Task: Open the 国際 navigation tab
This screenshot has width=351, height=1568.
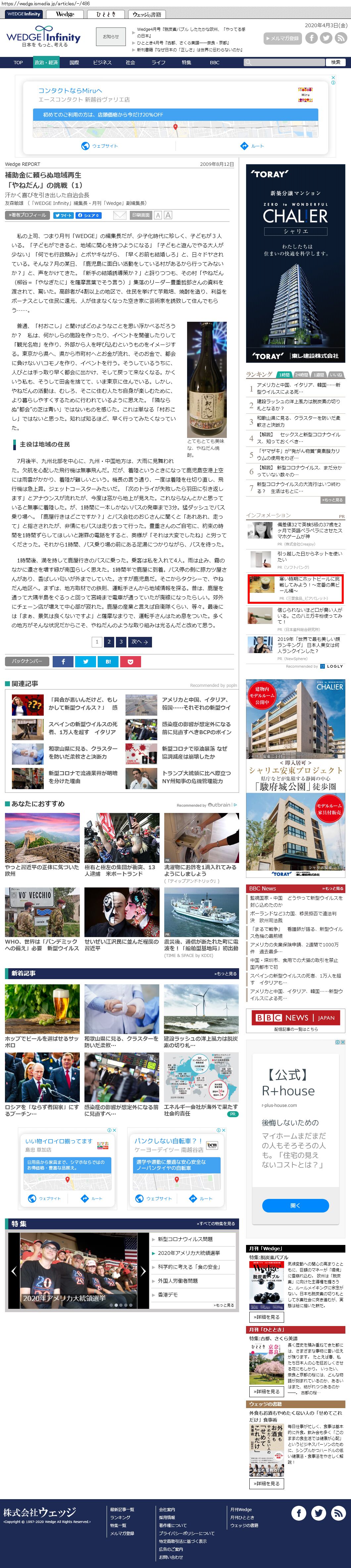Action: pos(74,62)
